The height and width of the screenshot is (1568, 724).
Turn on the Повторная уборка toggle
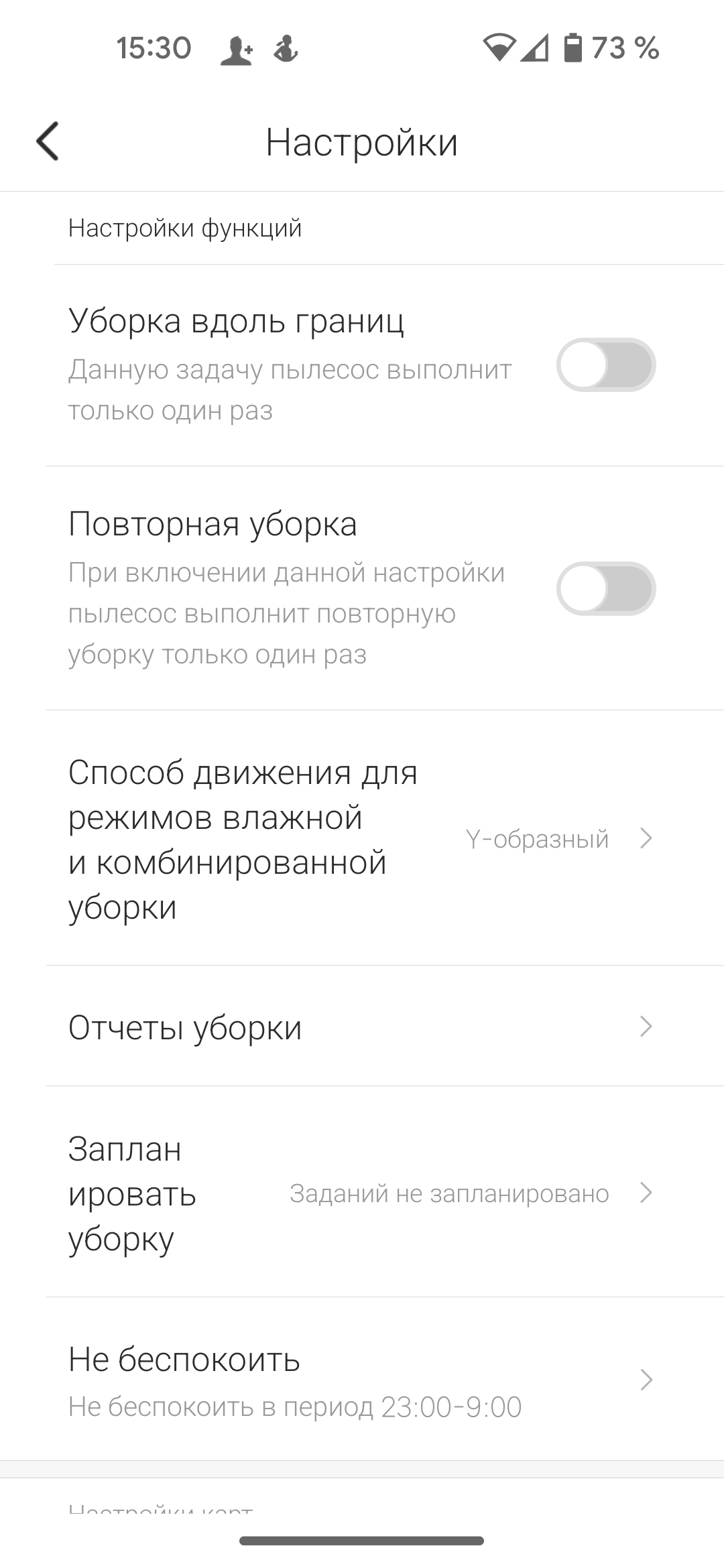pyautogui.click(x=605, y=588)
